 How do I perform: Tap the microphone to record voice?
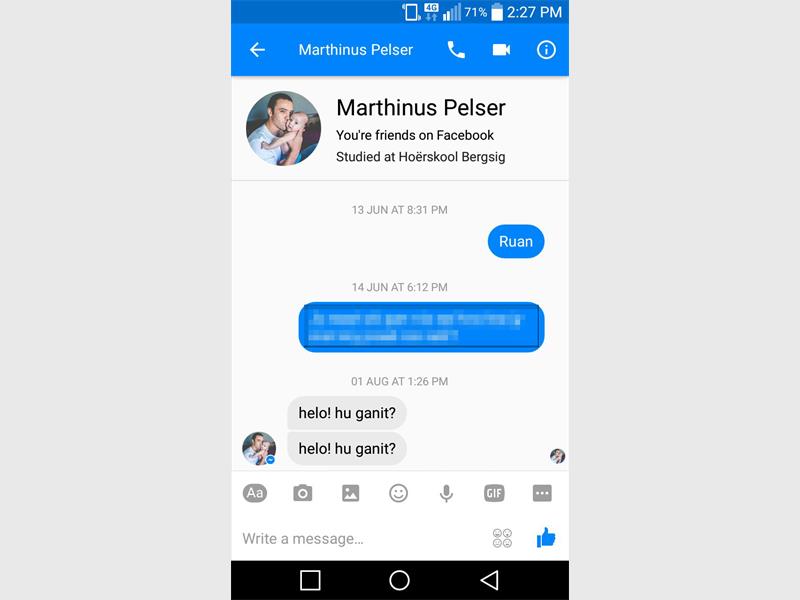point(446,493)
